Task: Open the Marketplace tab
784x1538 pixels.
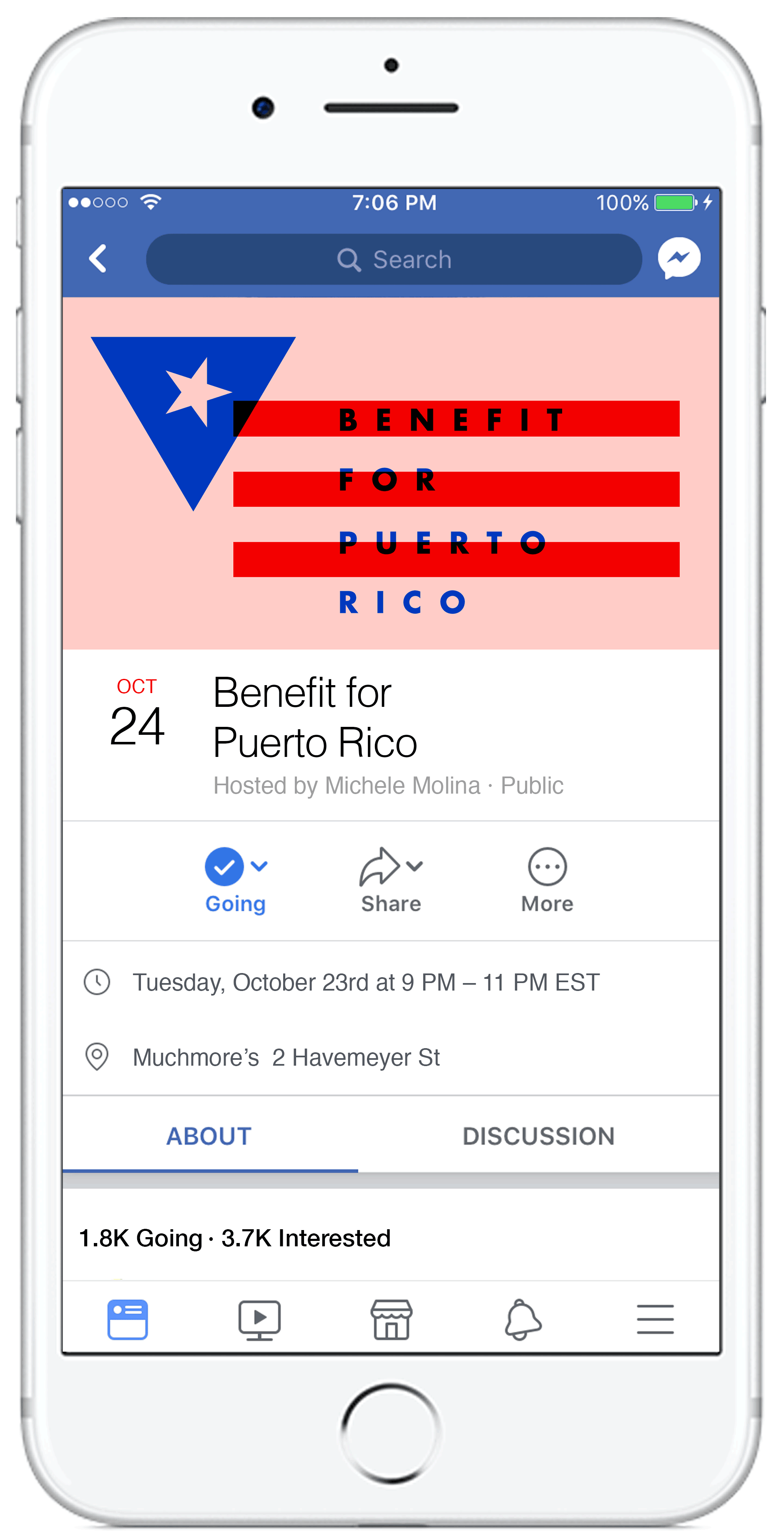Action: (x=392, y=1319)
